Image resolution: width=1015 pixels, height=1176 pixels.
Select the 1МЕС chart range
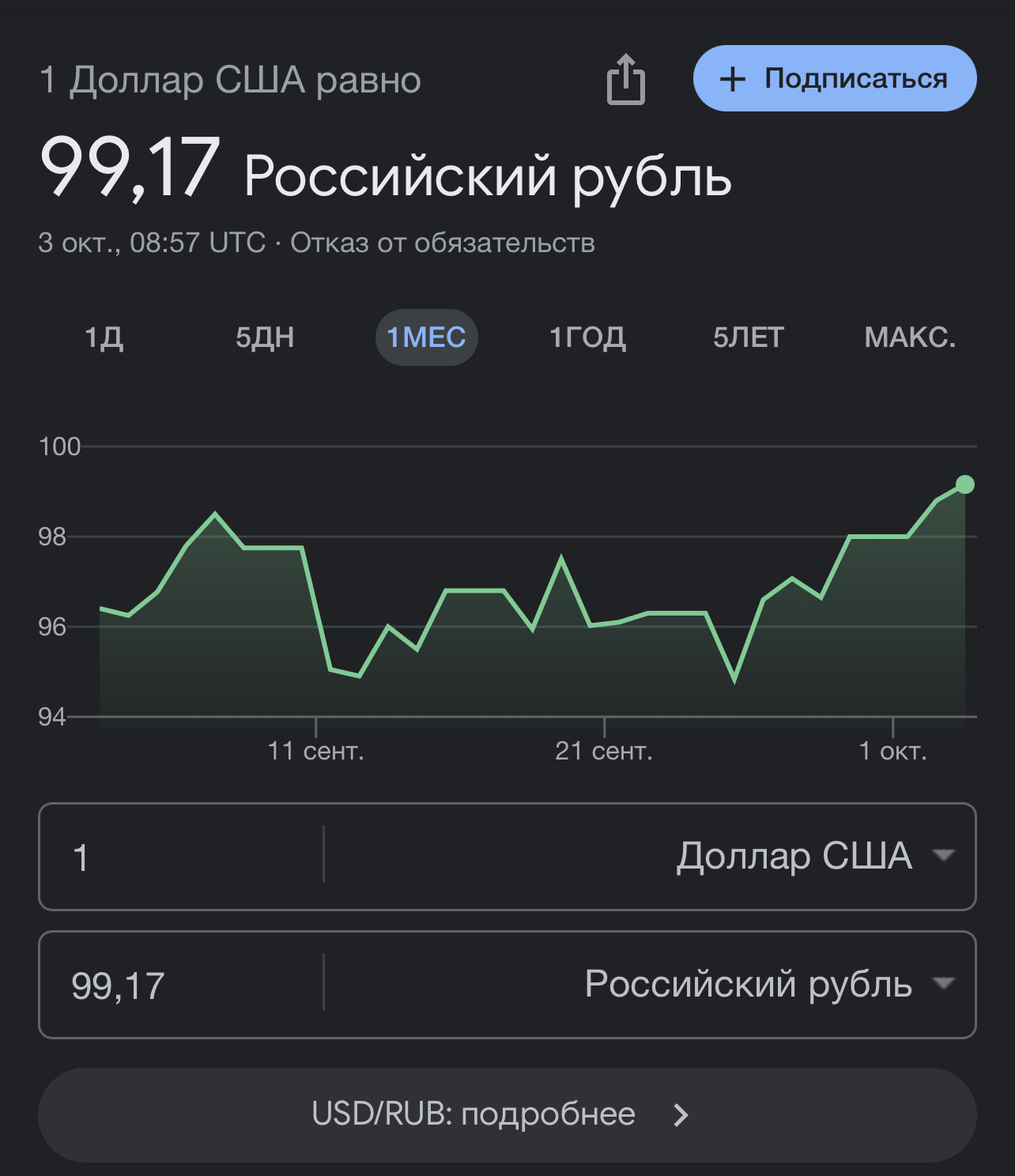pyautogui.click(x=427, y=337)
